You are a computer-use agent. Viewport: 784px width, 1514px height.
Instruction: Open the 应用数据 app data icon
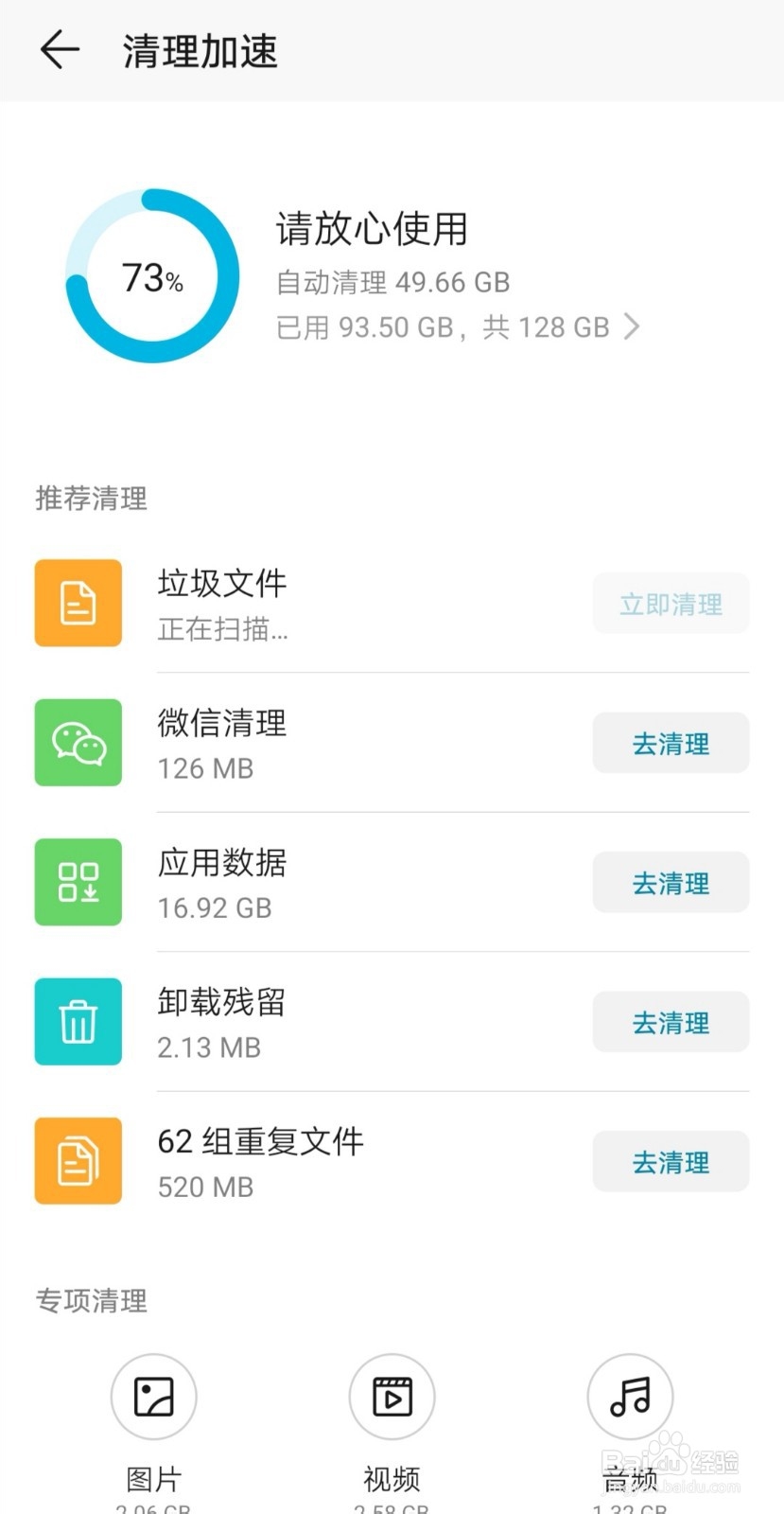(x=78, y=882)
